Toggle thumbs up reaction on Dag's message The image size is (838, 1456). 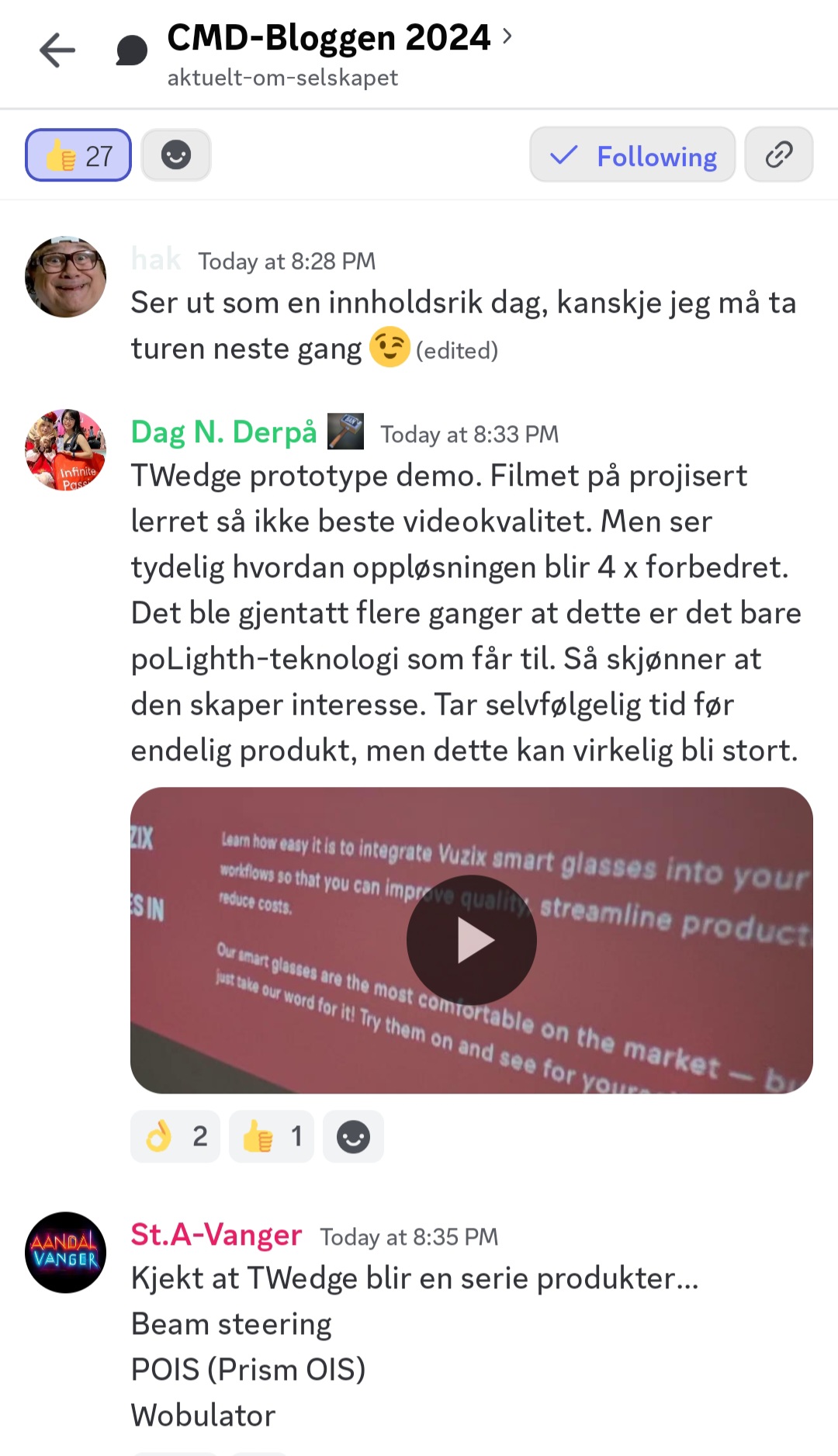(272, 1136)
